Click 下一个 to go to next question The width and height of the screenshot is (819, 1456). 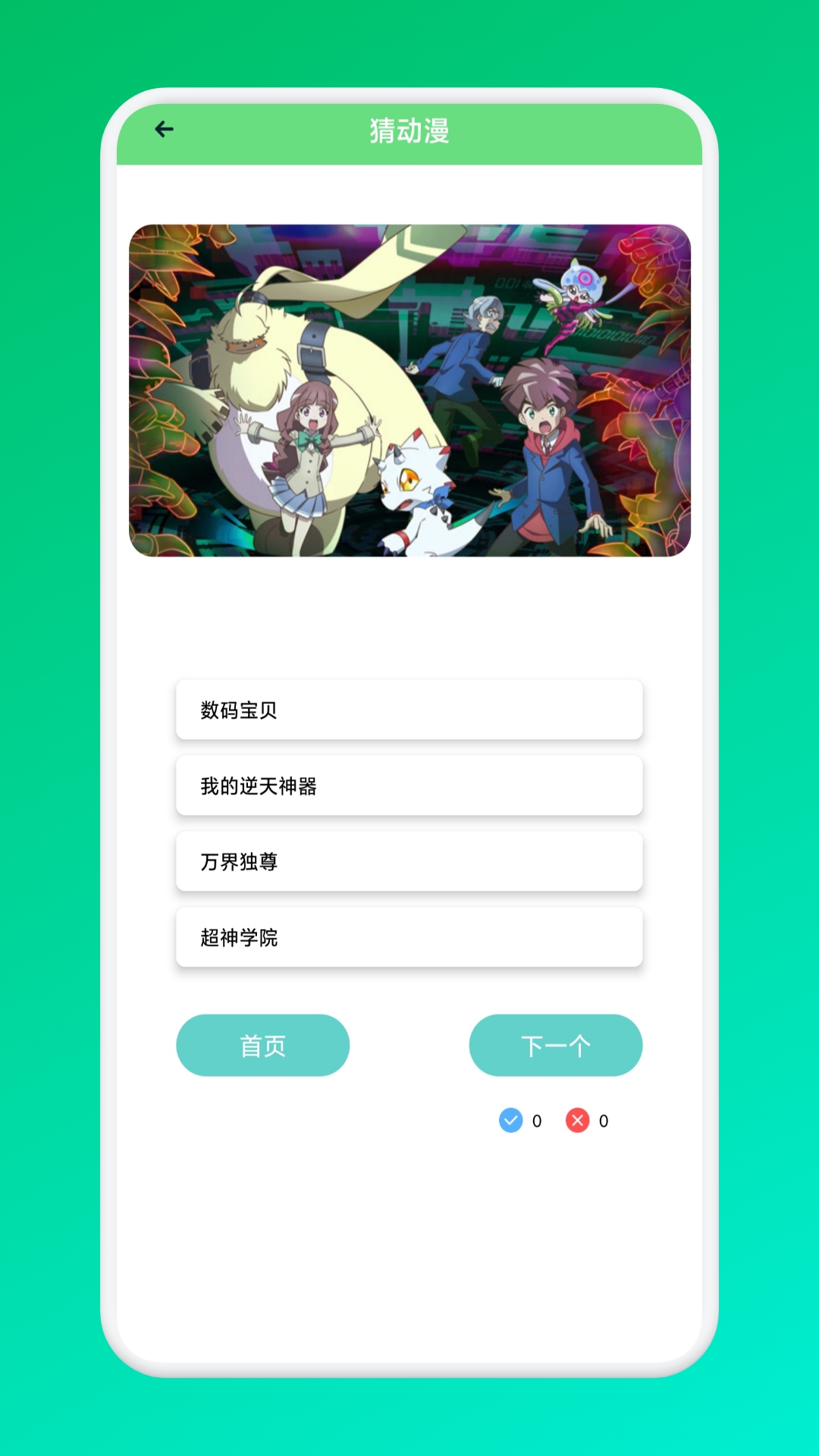(x=556, y=1046)
